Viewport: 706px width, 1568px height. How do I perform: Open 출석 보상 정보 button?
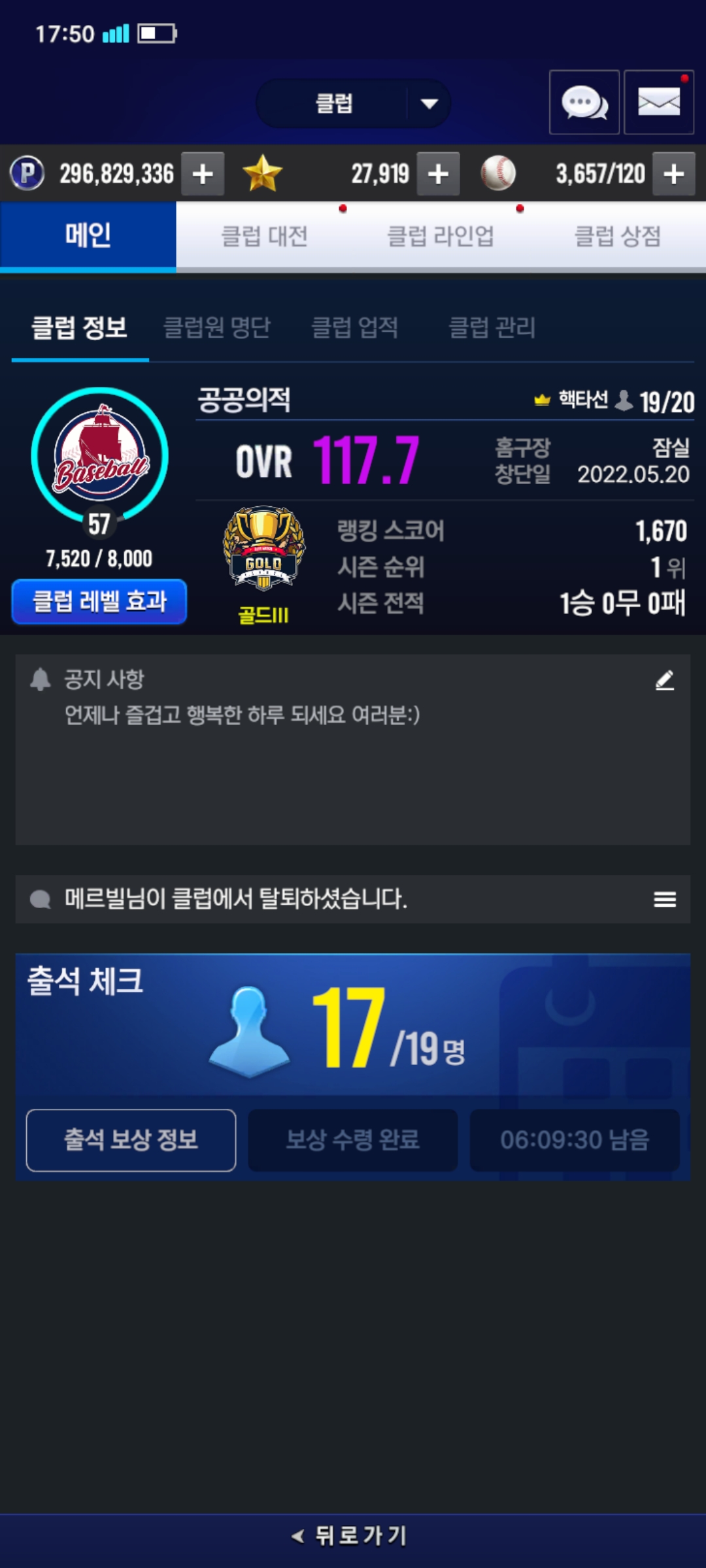click(131, 1140)
